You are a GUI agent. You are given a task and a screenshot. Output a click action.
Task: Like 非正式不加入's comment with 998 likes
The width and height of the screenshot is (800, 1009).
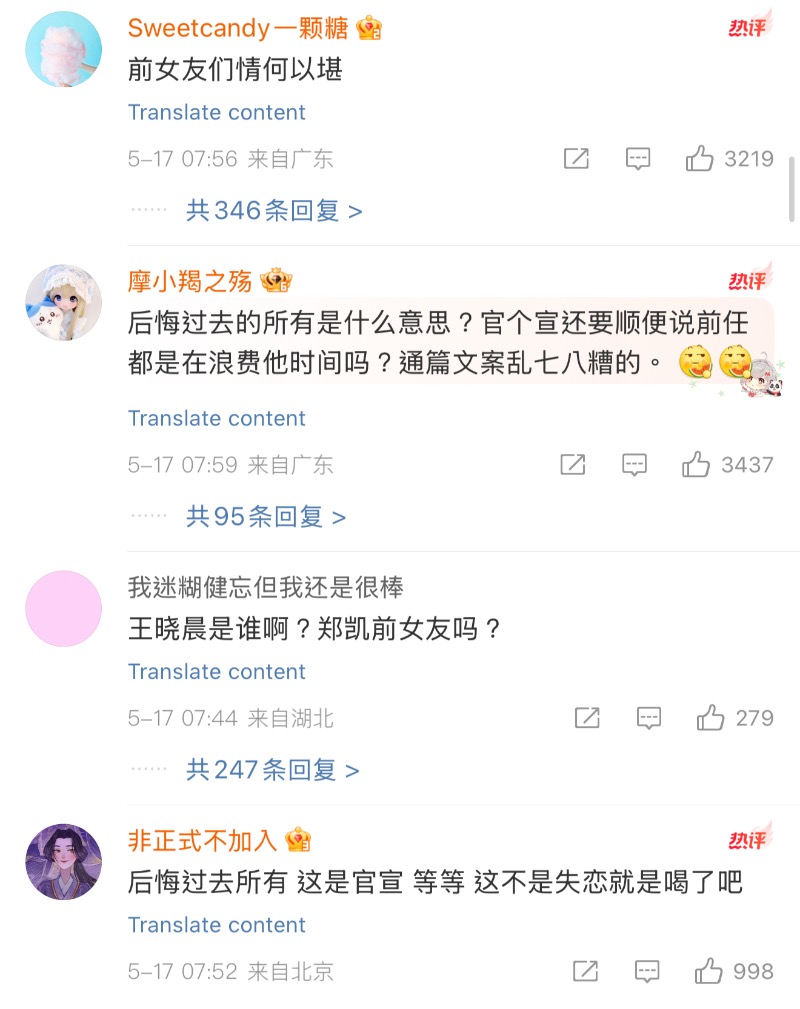point(709,971)
